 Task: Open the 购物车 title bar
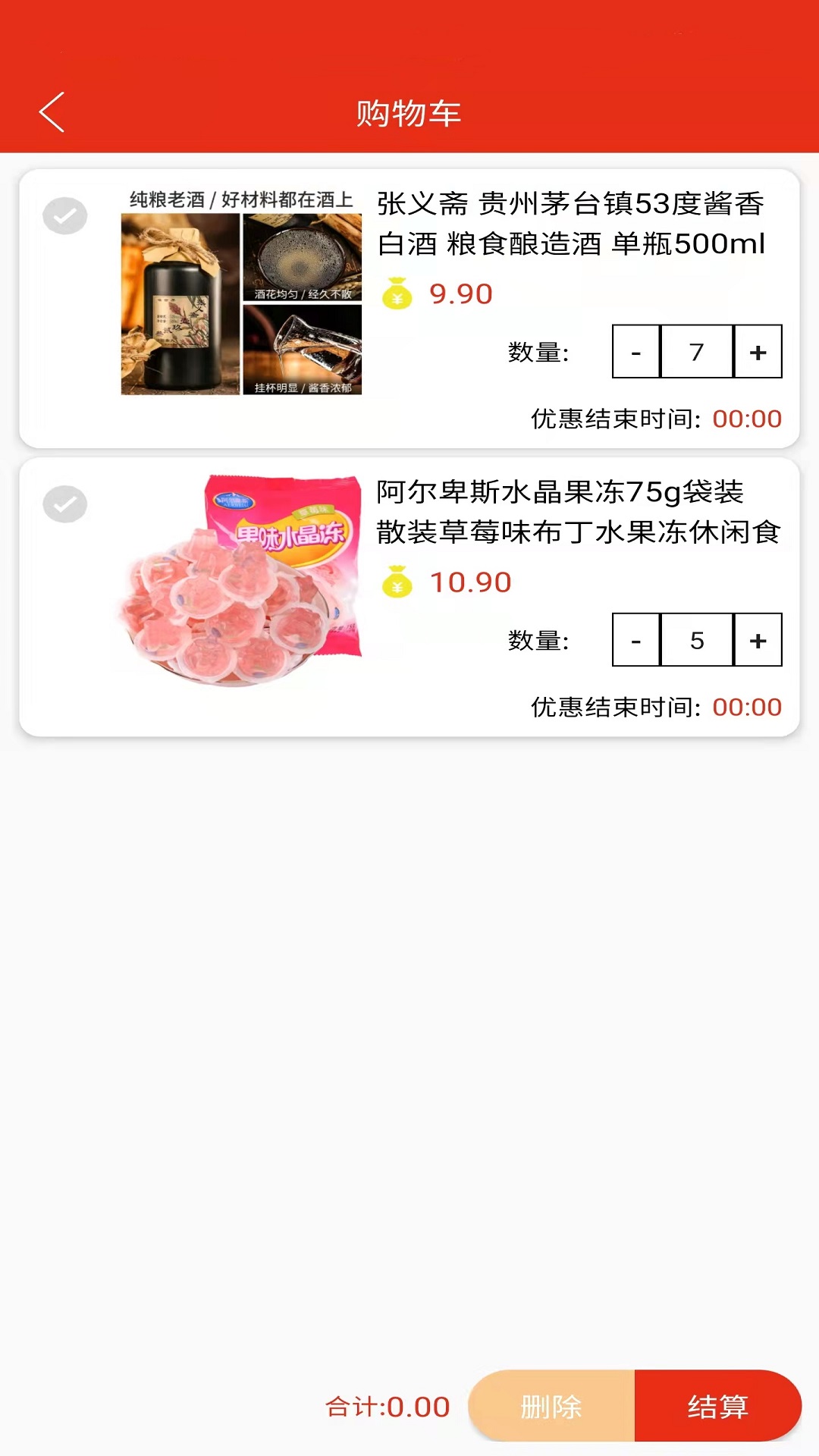[x=409, y=111]
